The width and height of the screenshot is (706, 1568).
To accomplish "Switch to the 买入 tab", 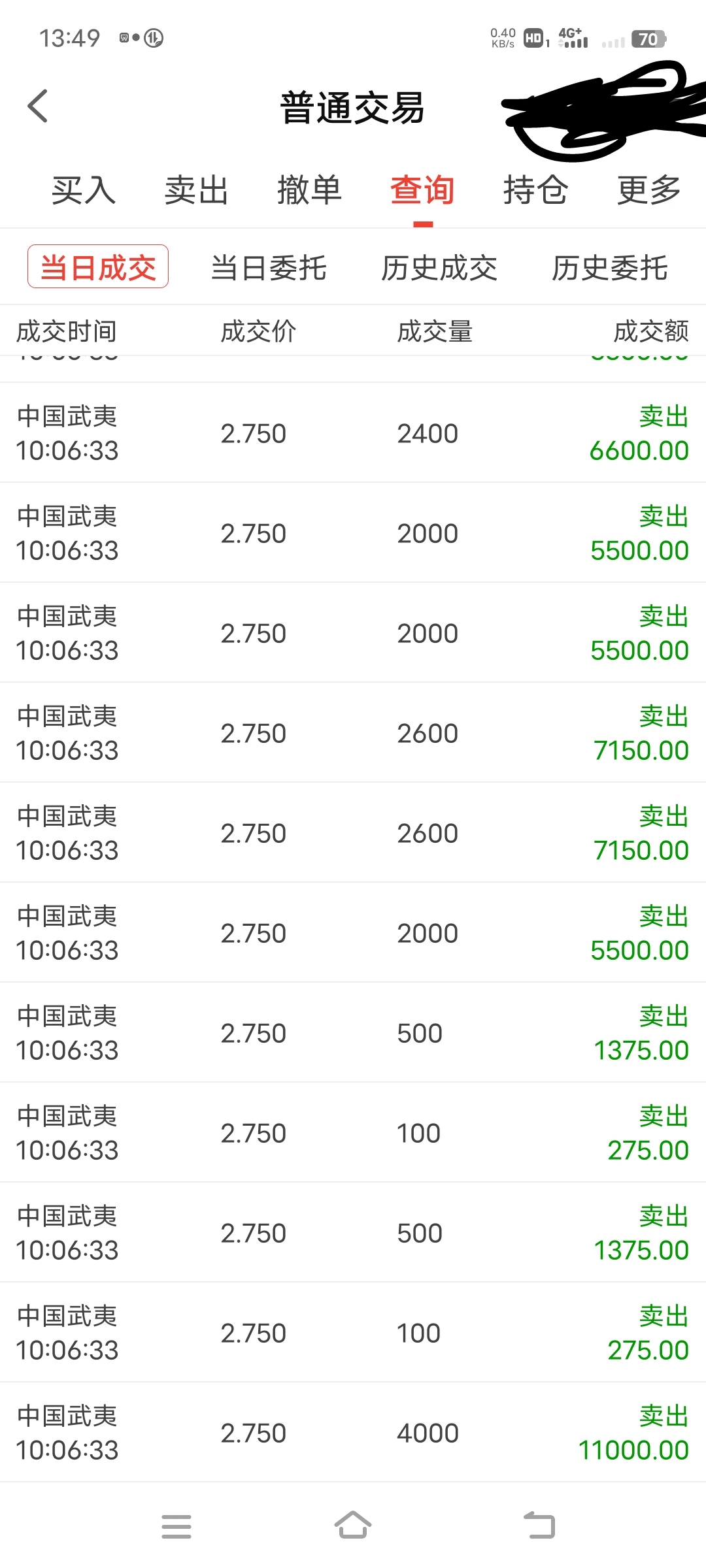I will point(84,191).
